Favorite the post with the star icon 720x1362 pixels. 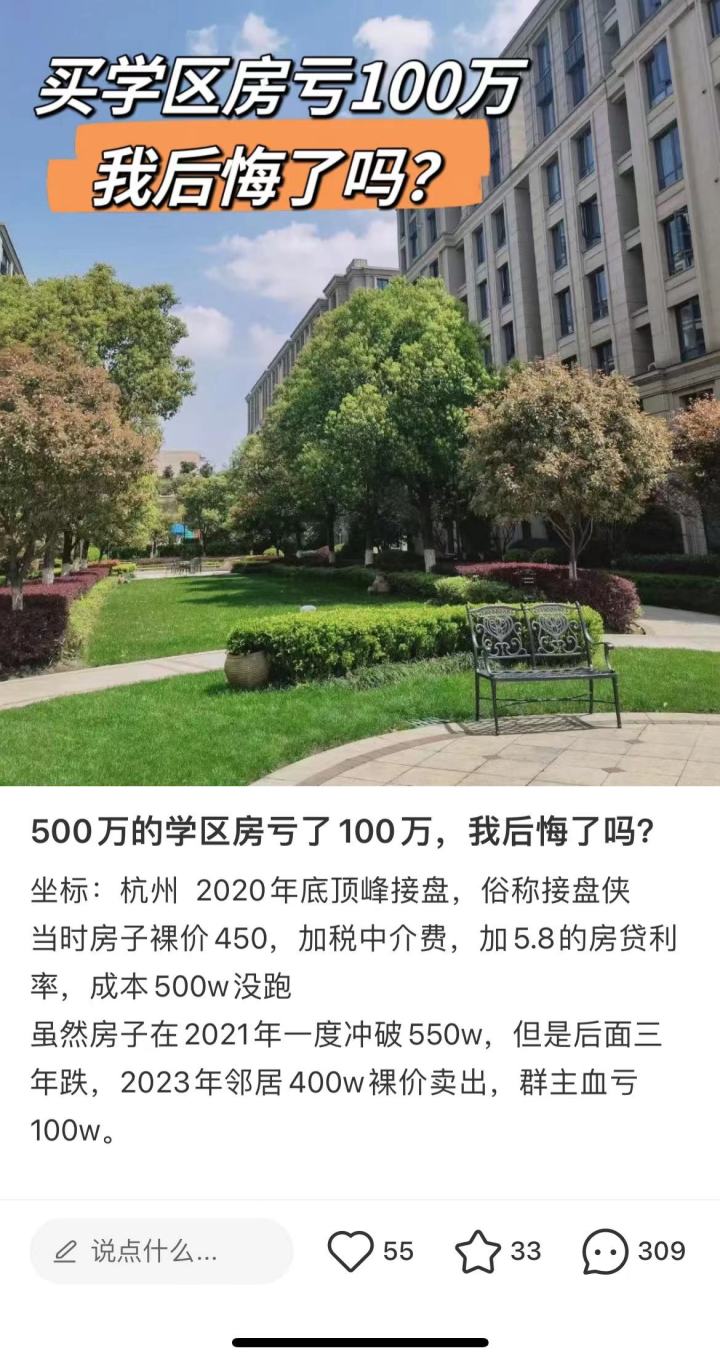pyautogui.click(x=478, y=1251)
